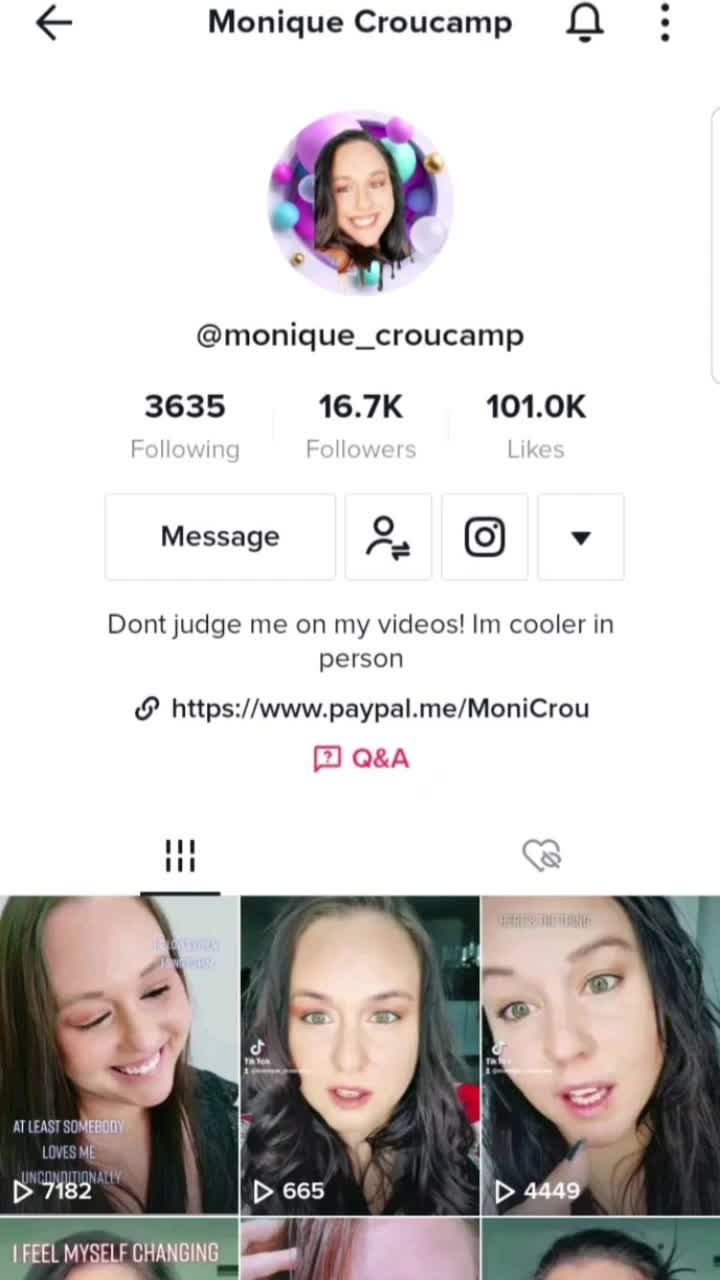Tap the profile picture avatar

coord(360,203)
